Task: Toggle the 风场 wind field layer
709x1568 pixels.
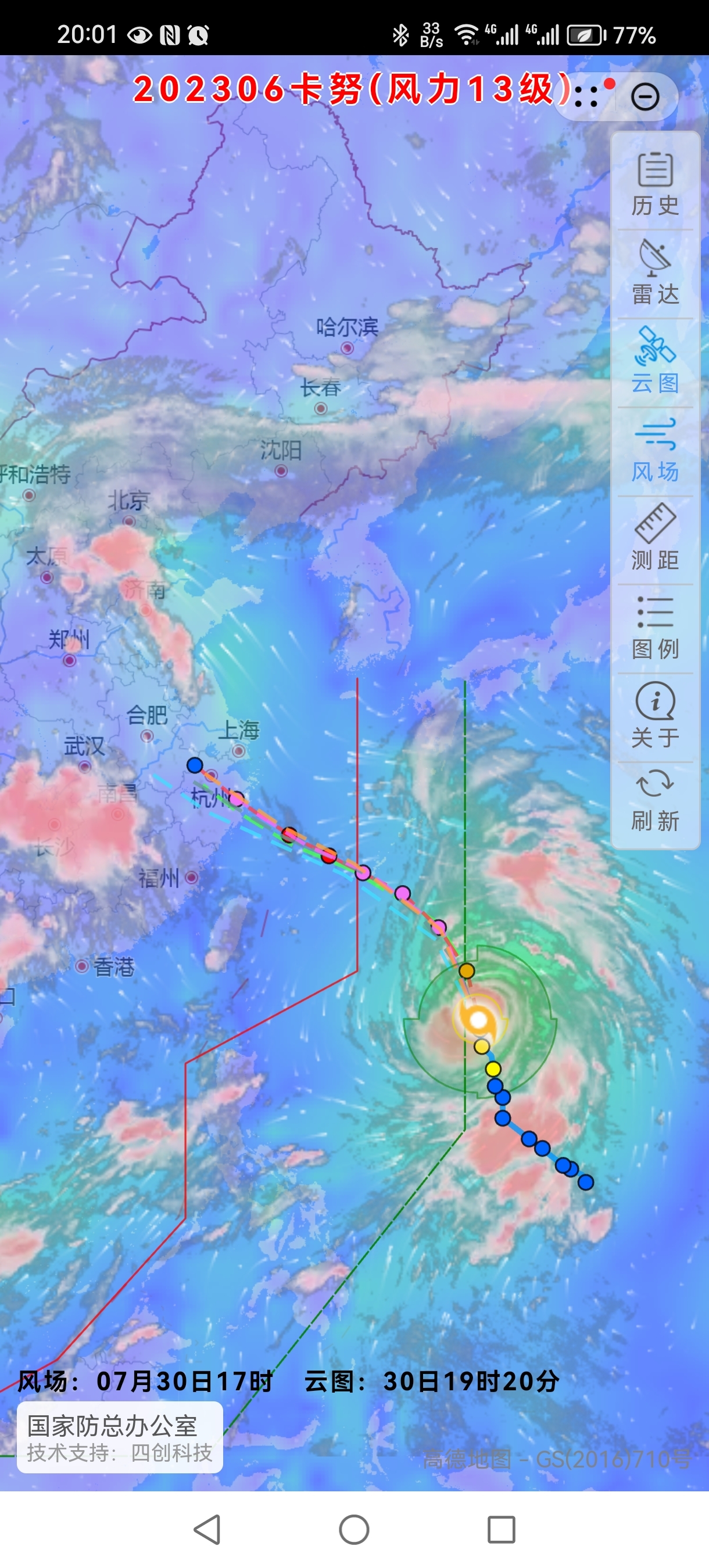Action: tap(655, 450)
